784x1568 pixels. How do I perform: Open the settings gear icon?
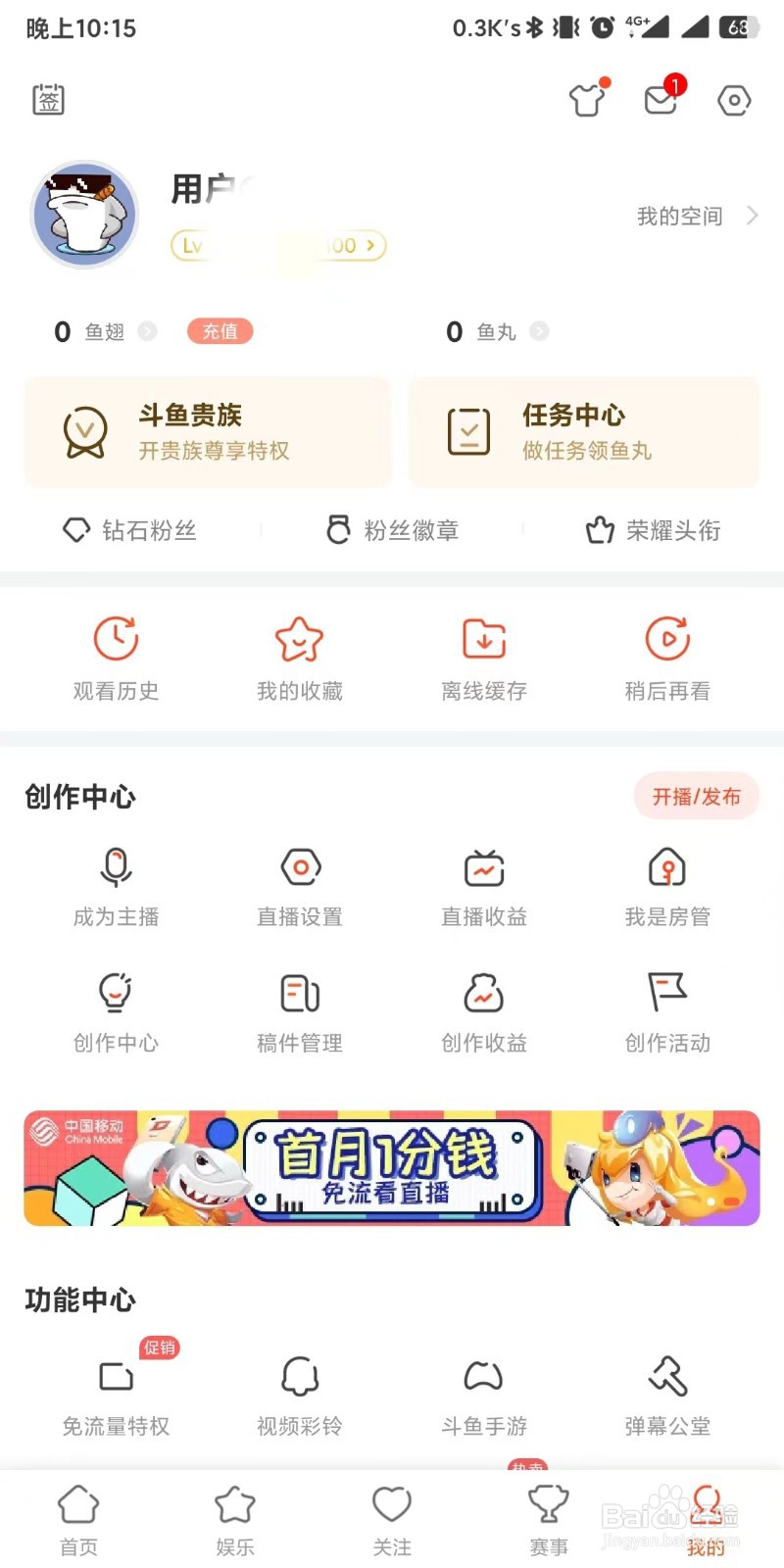click(734, 100)
